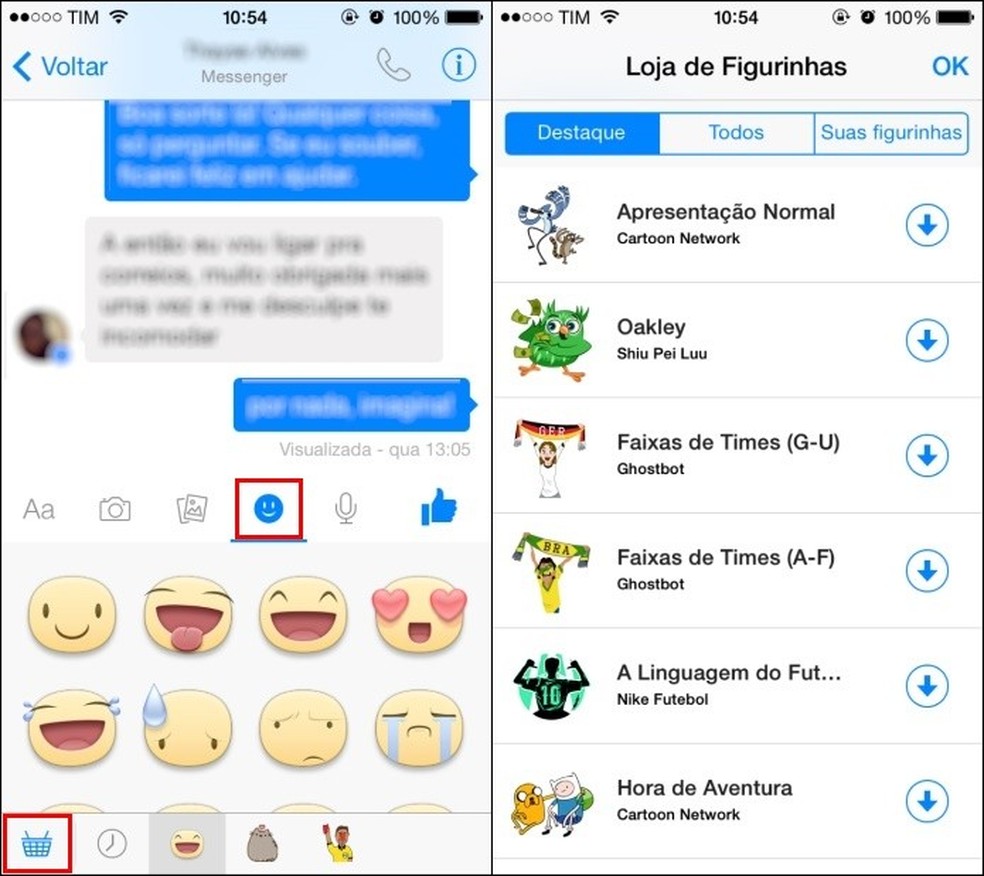Select the Pusheen cat sticker pack

click(263, 845)
